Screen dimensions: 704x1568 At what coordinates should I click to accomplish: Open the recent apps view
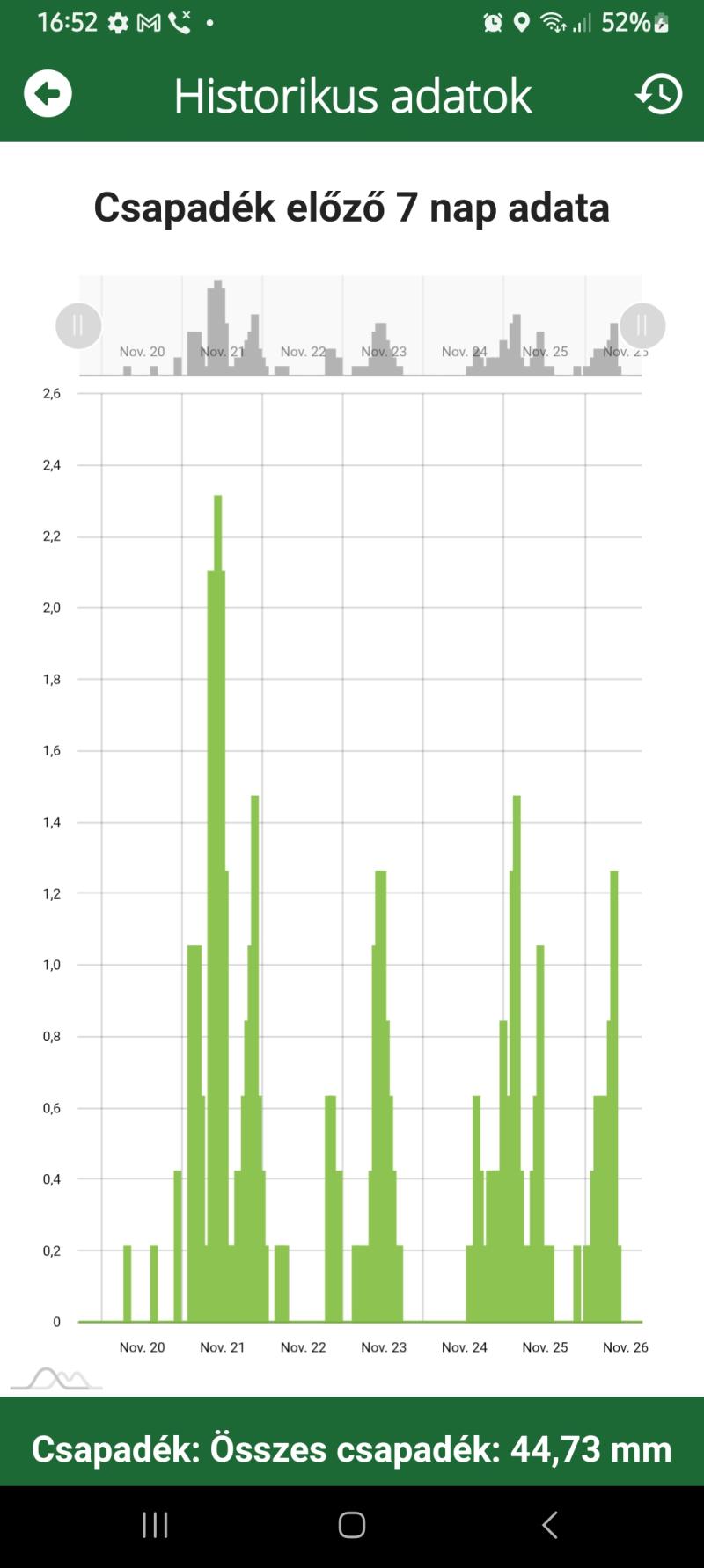click(155, 1525)
